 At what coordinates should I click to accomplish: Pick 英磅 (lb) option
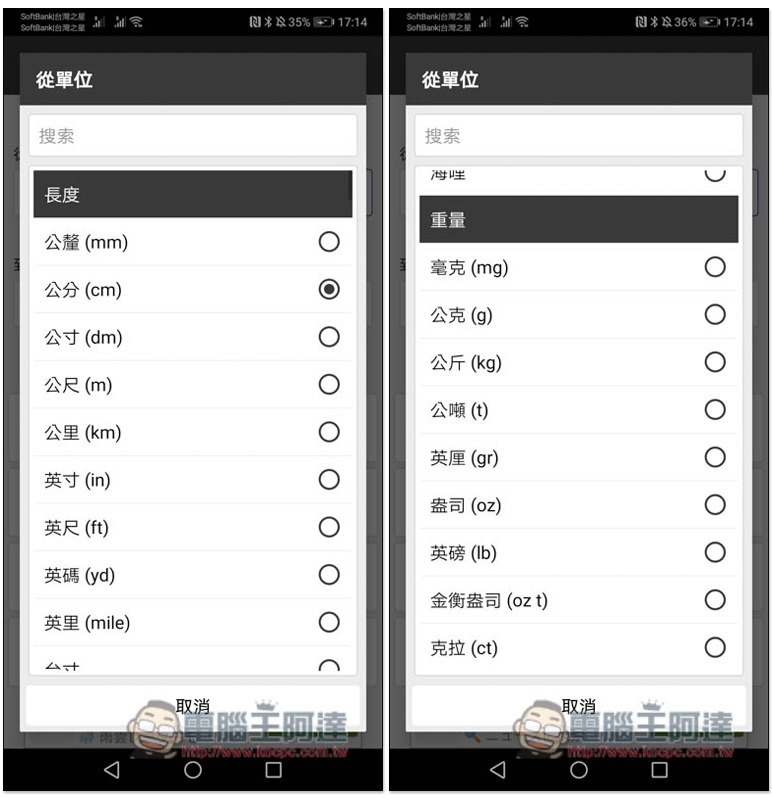(x=714, y=552)
